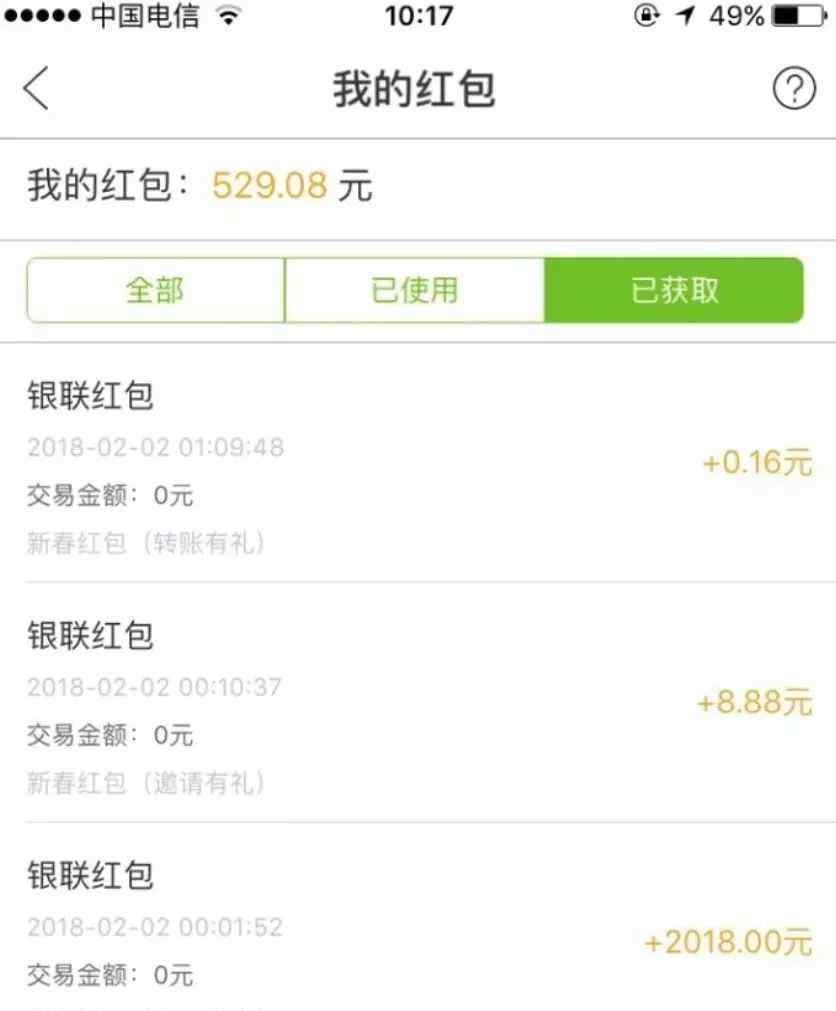
Task: Go back using the top-left arrow
Action: click(36, 90)
